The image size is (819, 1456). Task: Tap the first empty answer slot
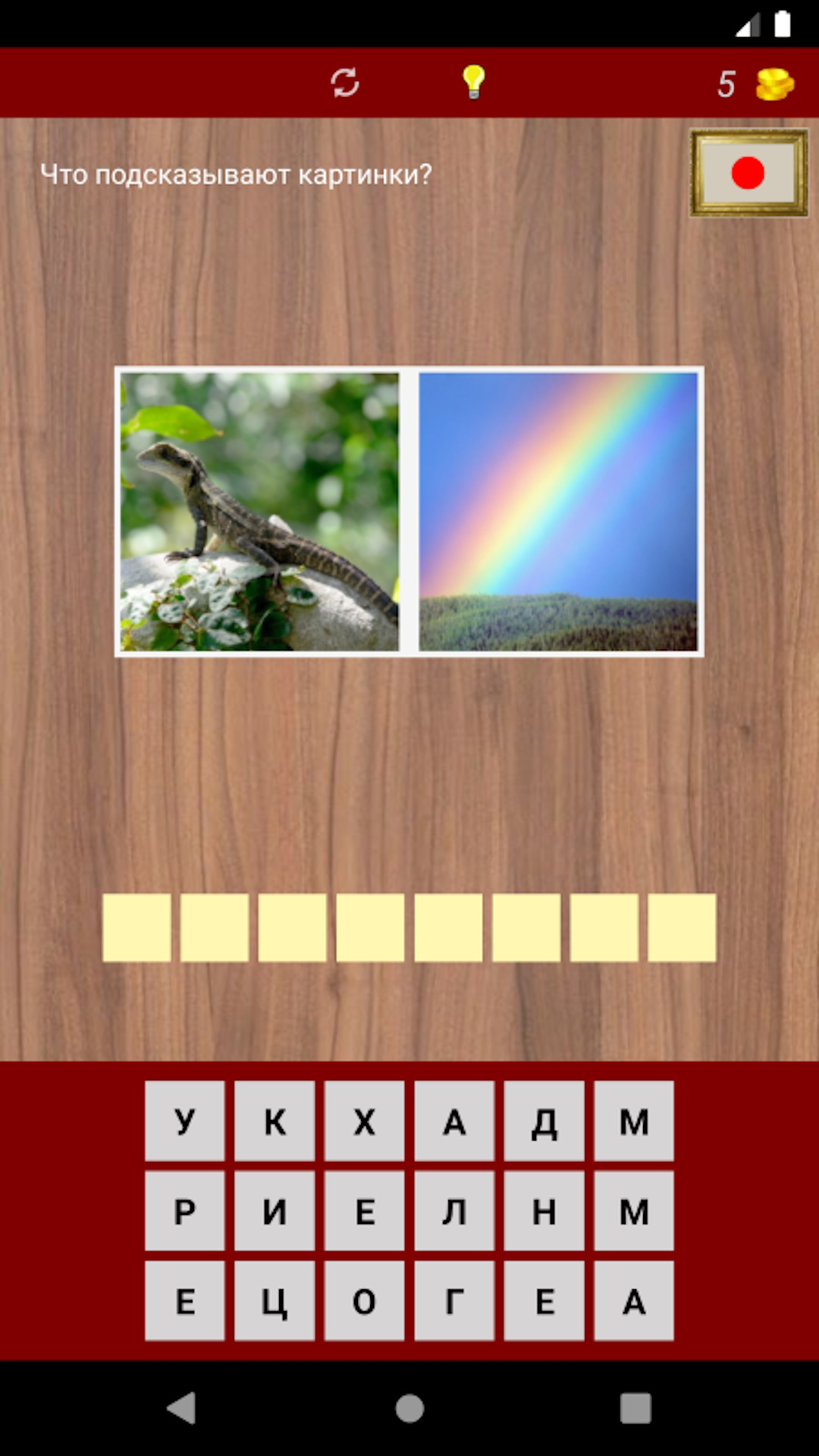pyautogui.click(x=136, y=927)
